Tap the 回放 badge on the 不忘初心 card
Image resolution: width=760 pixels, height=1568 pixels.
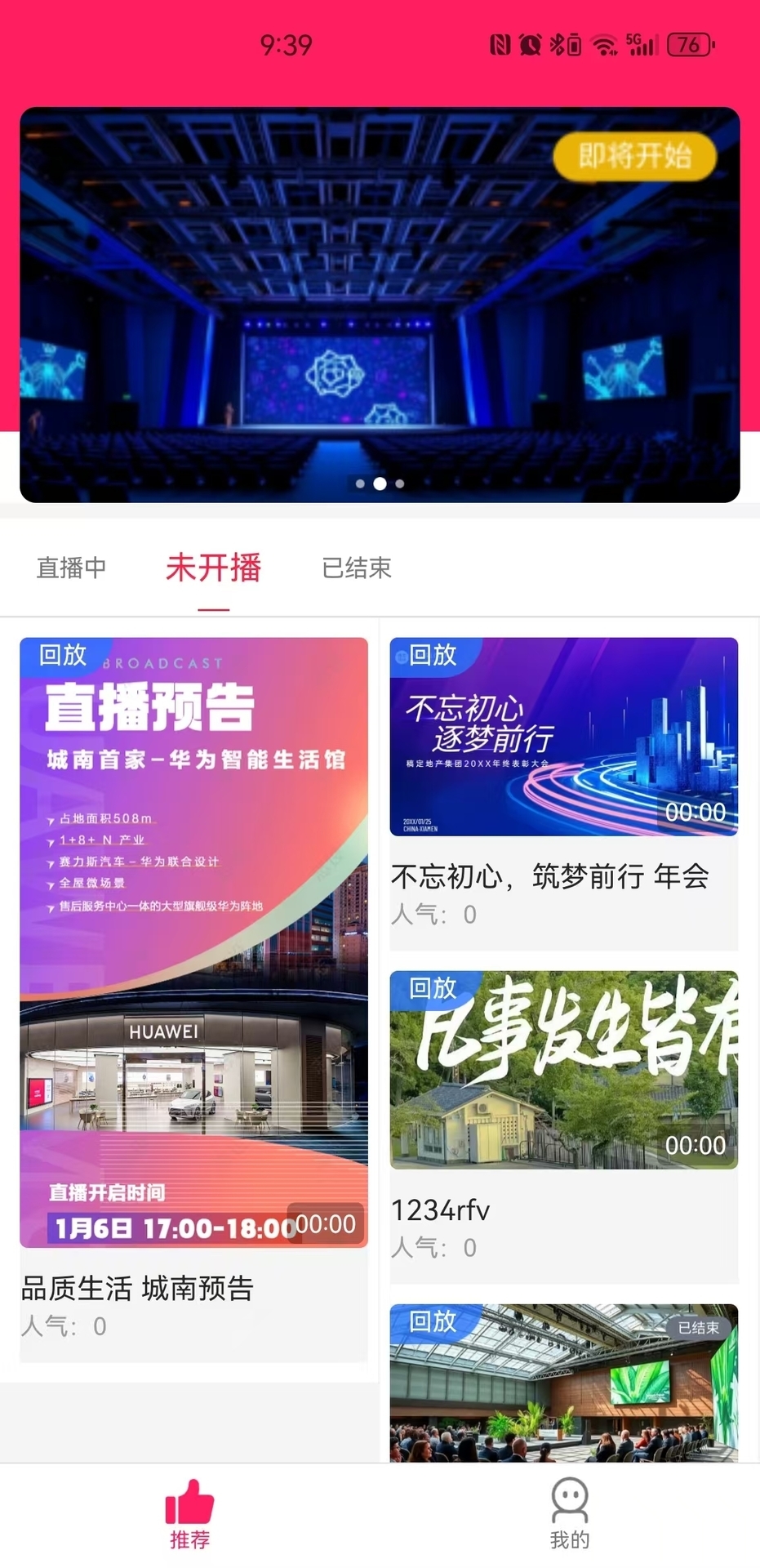(430, 656)
